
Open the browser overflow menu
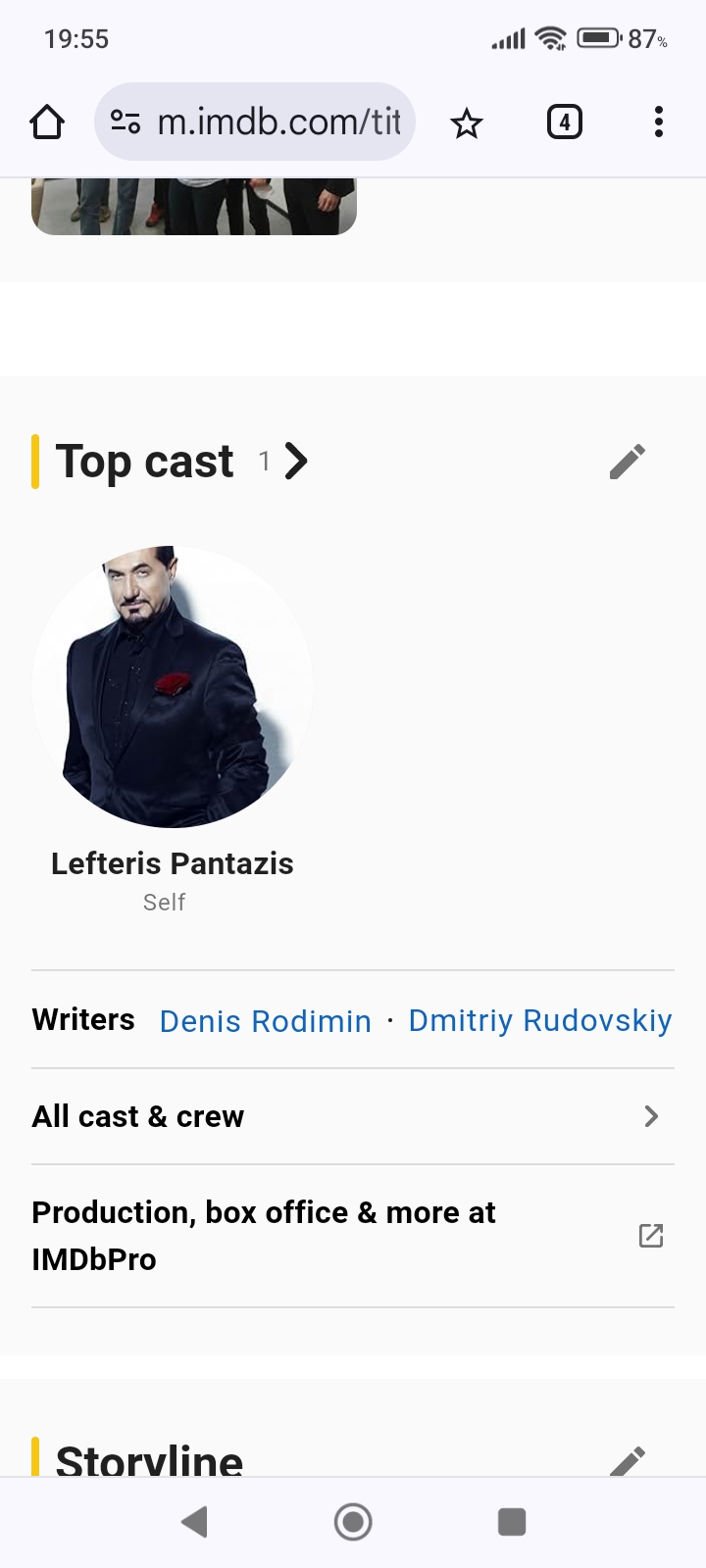coord(658,122)
